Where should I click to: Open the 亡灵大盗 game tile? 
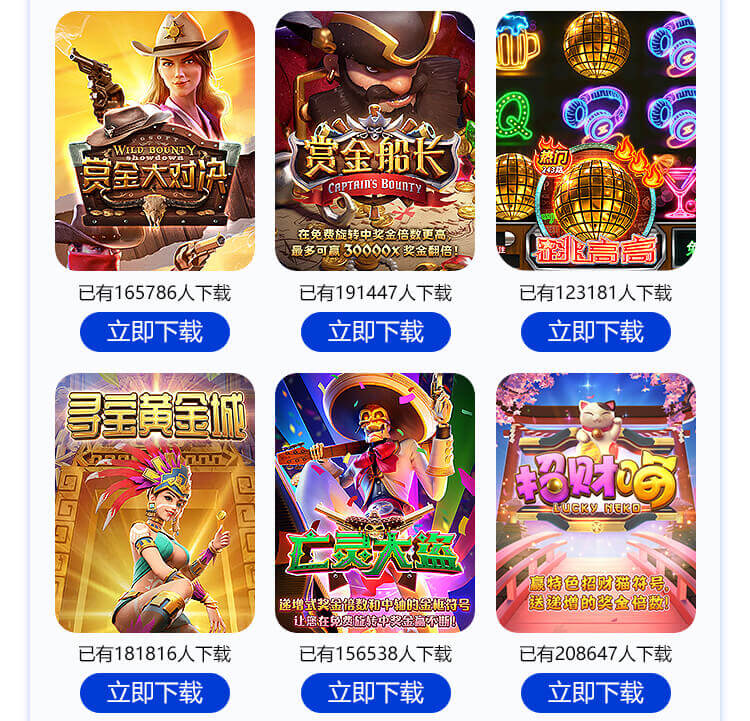coord(375,503)
